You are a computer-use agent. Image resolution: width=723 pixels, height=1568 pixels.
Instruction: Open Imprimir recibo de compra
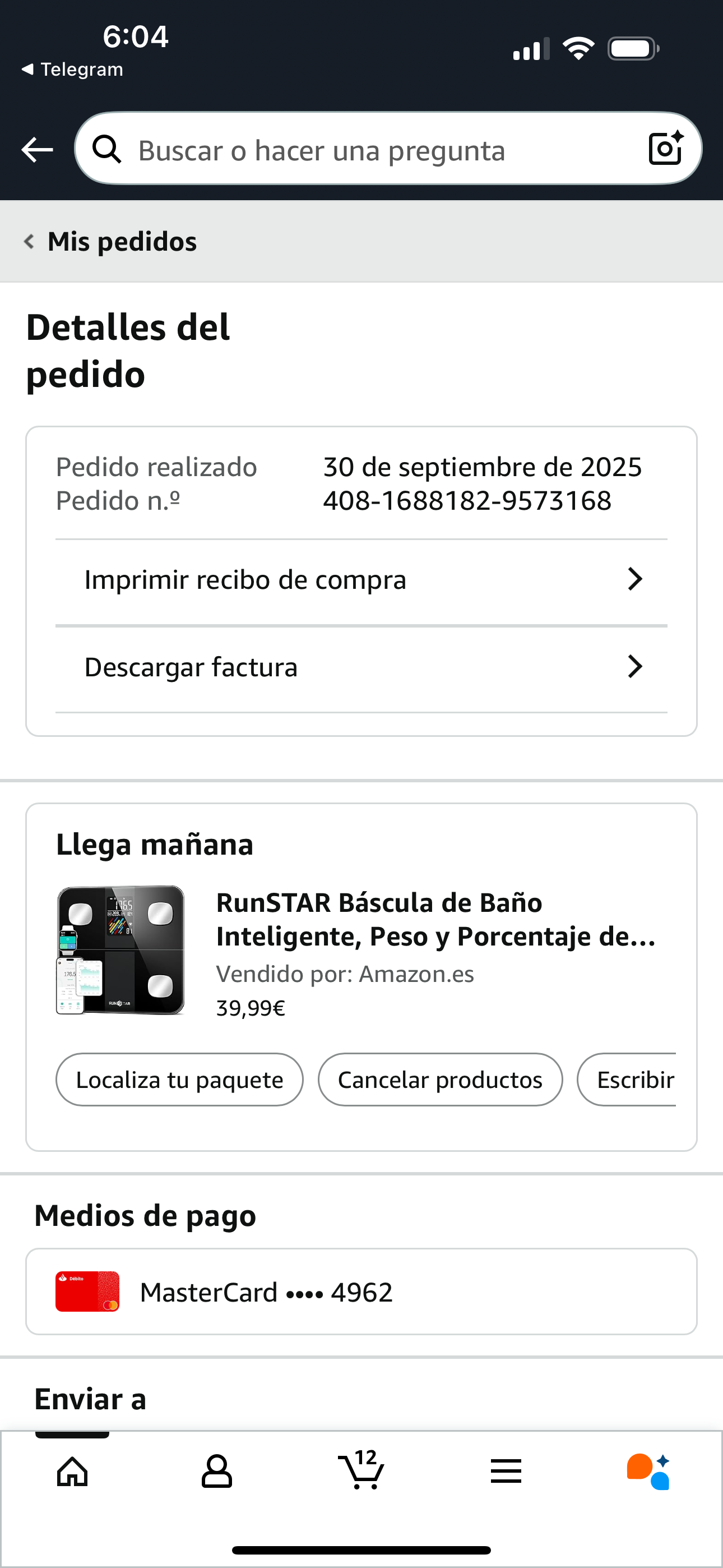[x=361, y=579]
